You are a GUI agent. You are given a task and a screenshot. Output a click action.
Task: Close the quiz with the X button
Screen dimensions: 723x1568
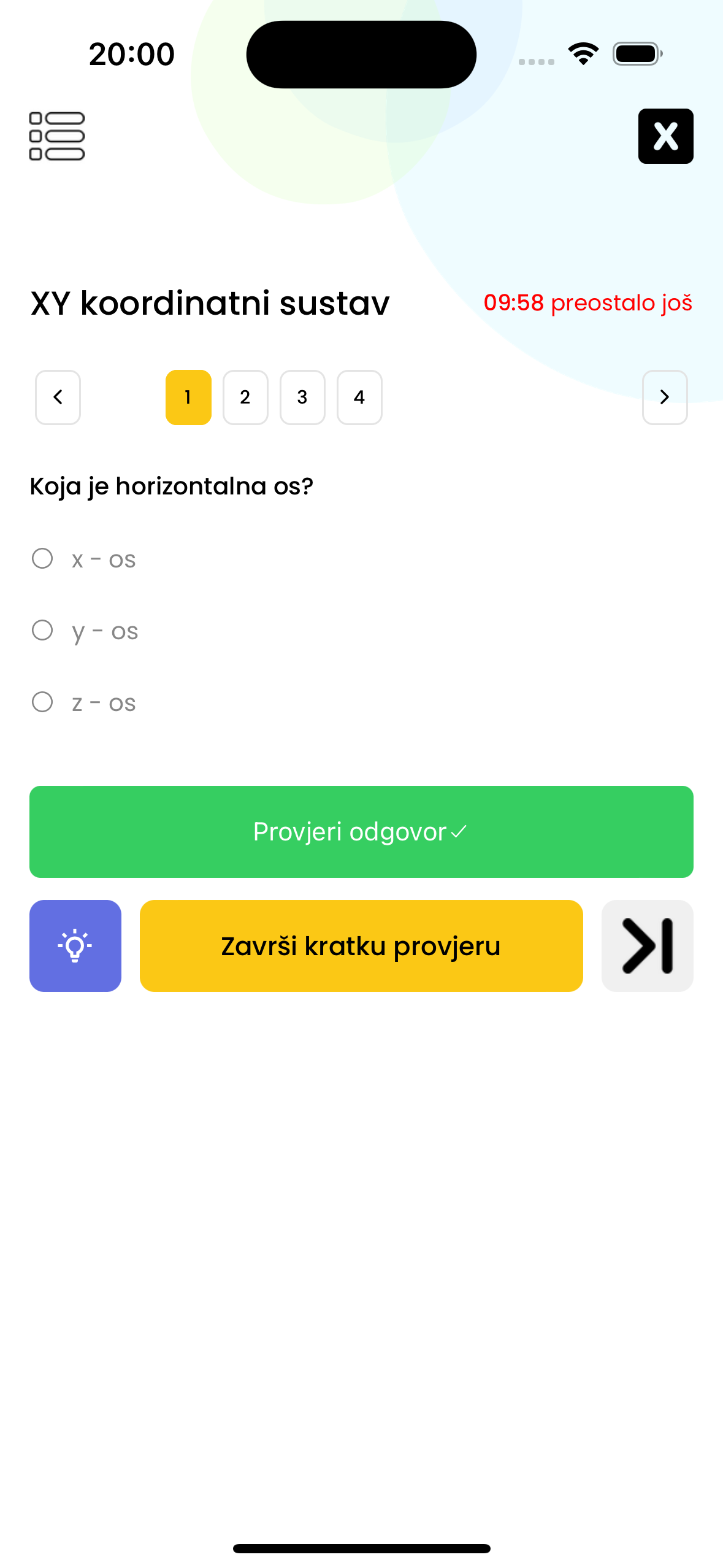pos(665,136)
